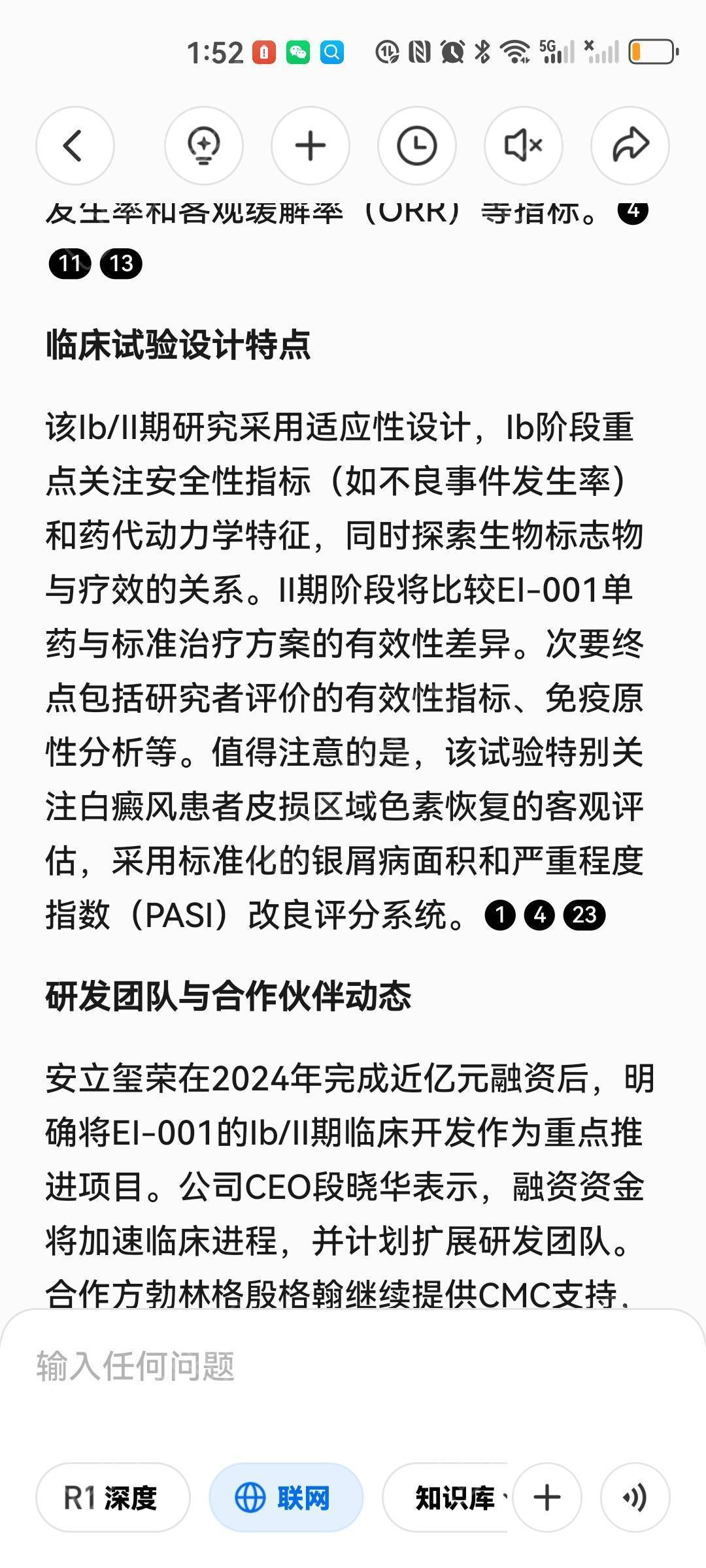
Task: Disable 联网 web search
Action: 286,1497
